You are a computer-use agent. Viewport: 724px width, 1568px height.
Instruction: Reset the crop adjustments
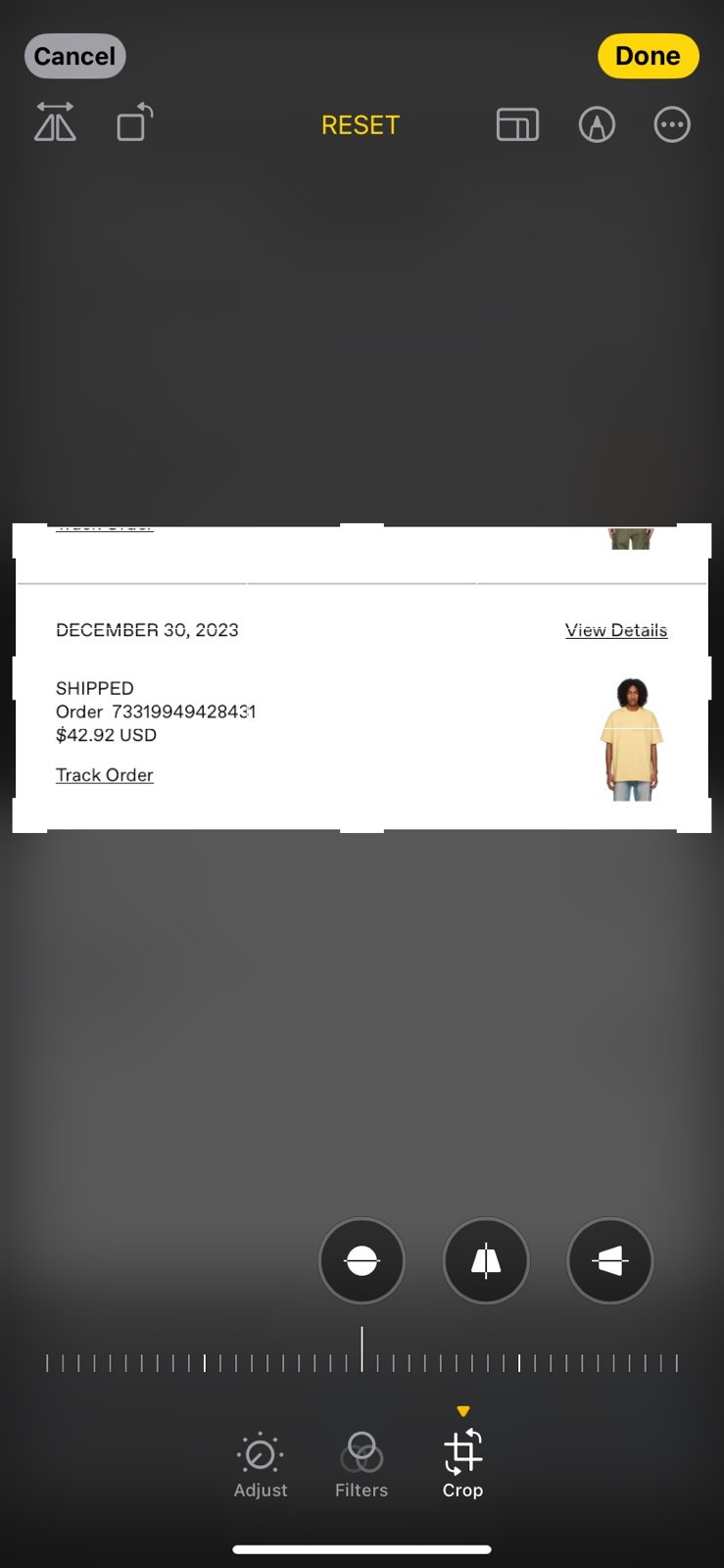(361, 125)
